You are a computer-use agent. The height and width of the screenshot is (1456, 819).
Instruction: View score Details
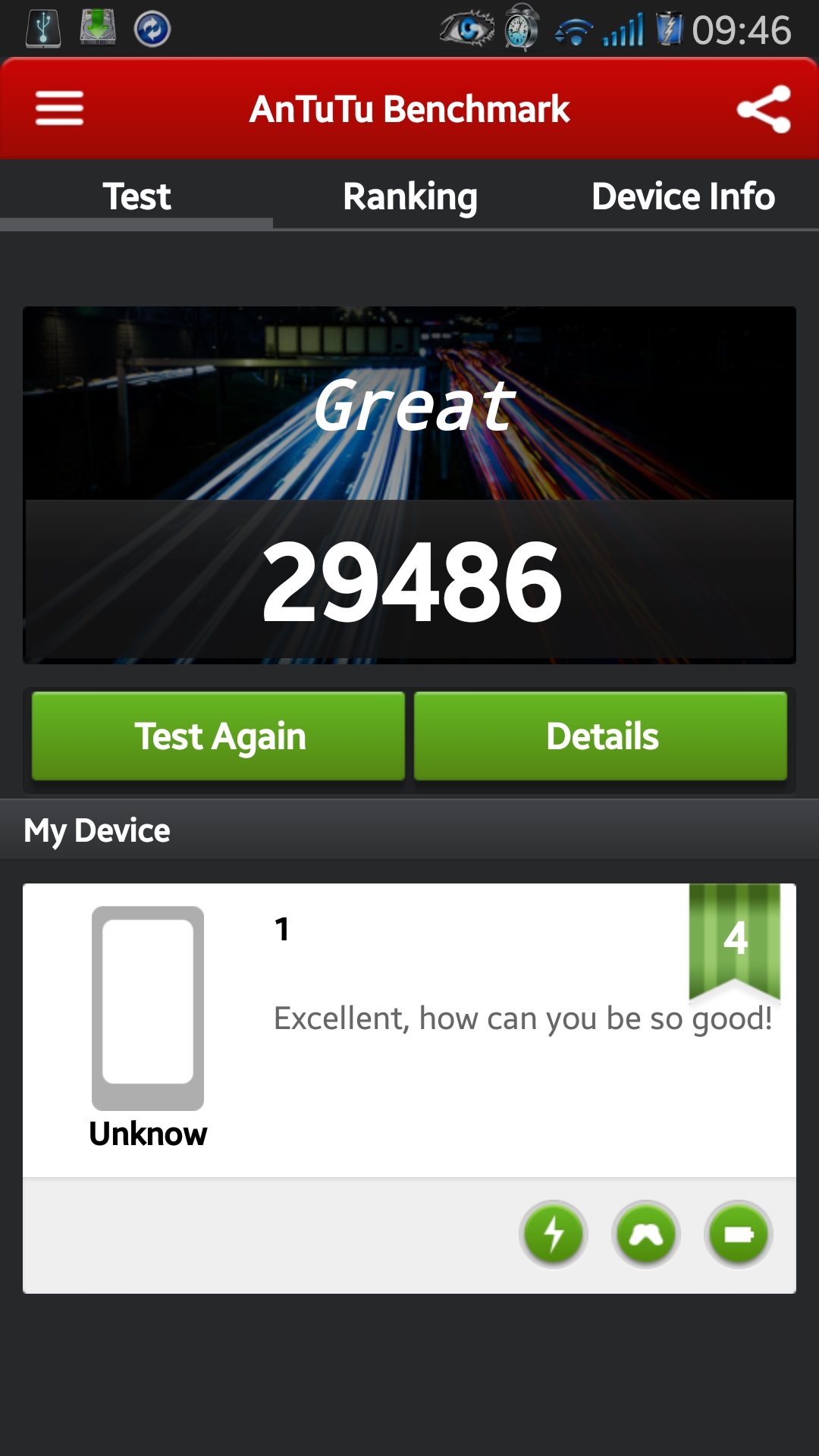601,736
